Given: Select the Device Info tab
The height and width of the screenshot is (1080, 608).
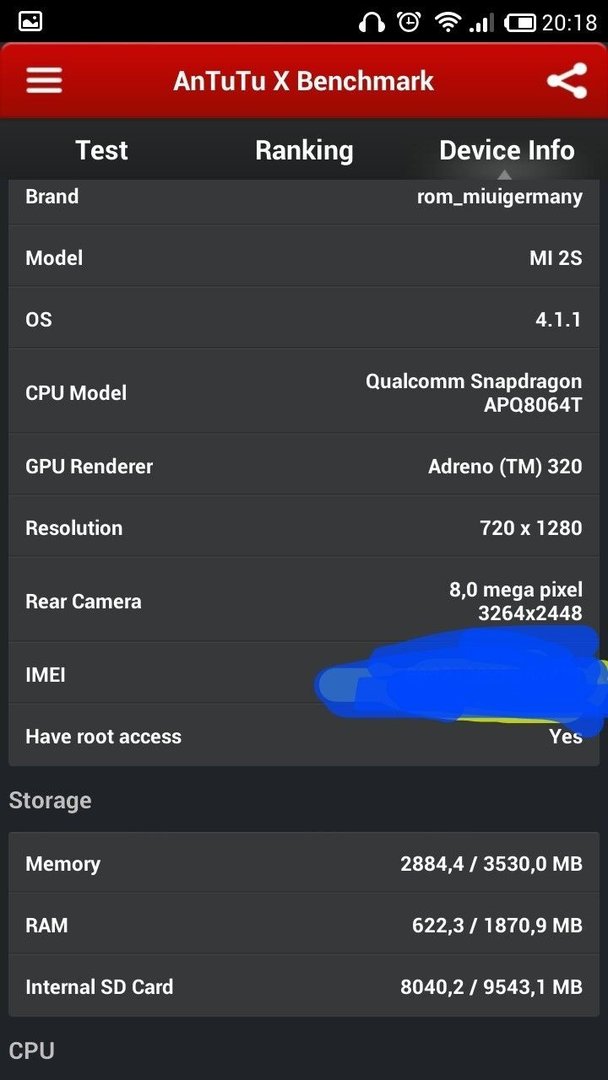Looking at the screenshot, I should click(x=507, y=150).
